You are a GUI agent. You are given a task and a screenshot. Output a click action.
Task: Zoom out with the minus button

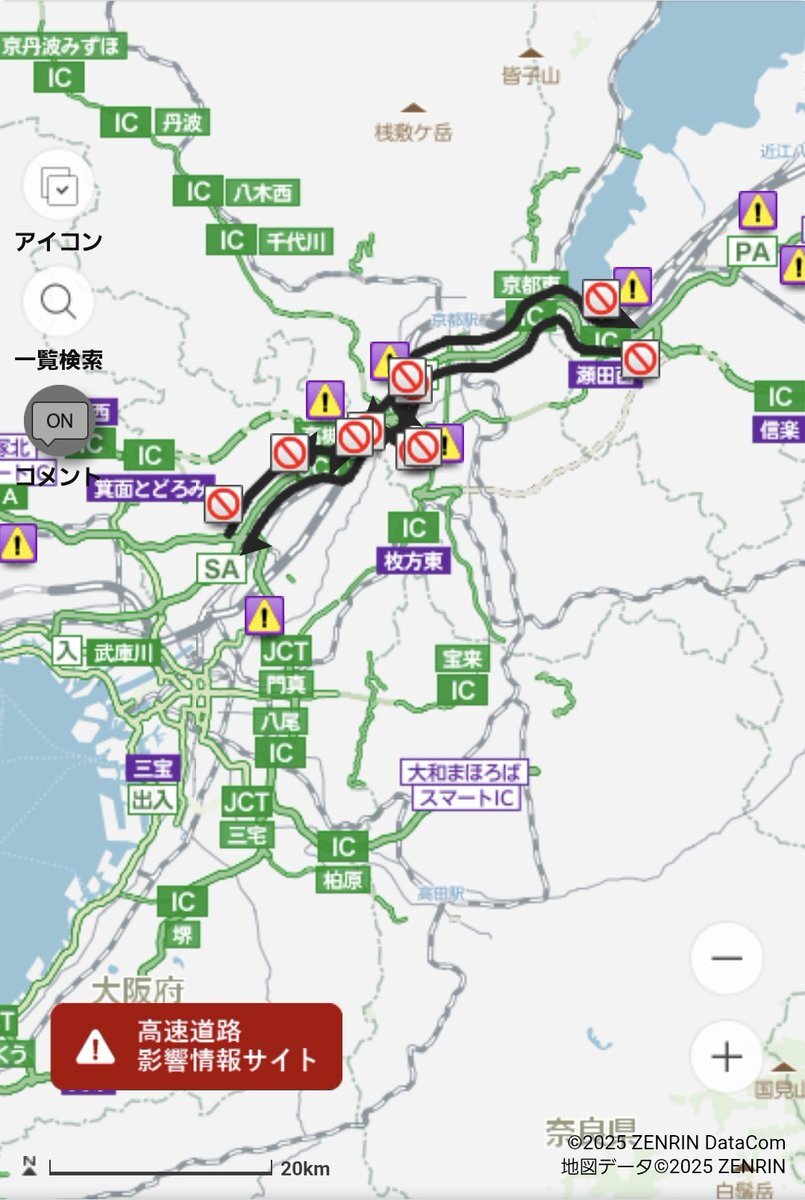pyautogui.click(x=727, y=958)
